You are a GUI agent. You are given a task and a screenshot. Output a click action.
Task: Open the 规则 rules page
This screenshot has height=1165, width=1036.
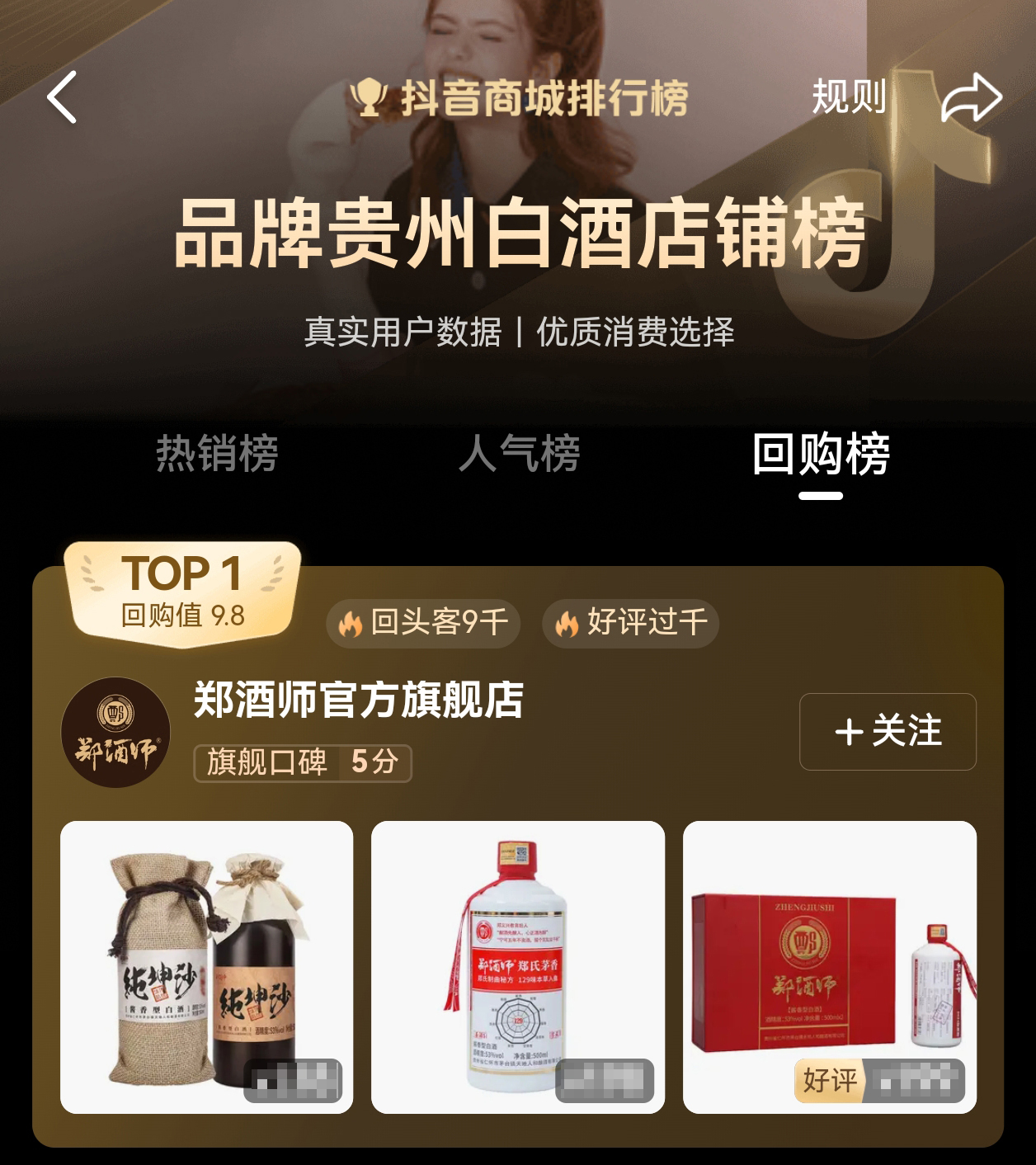[849, 97]
